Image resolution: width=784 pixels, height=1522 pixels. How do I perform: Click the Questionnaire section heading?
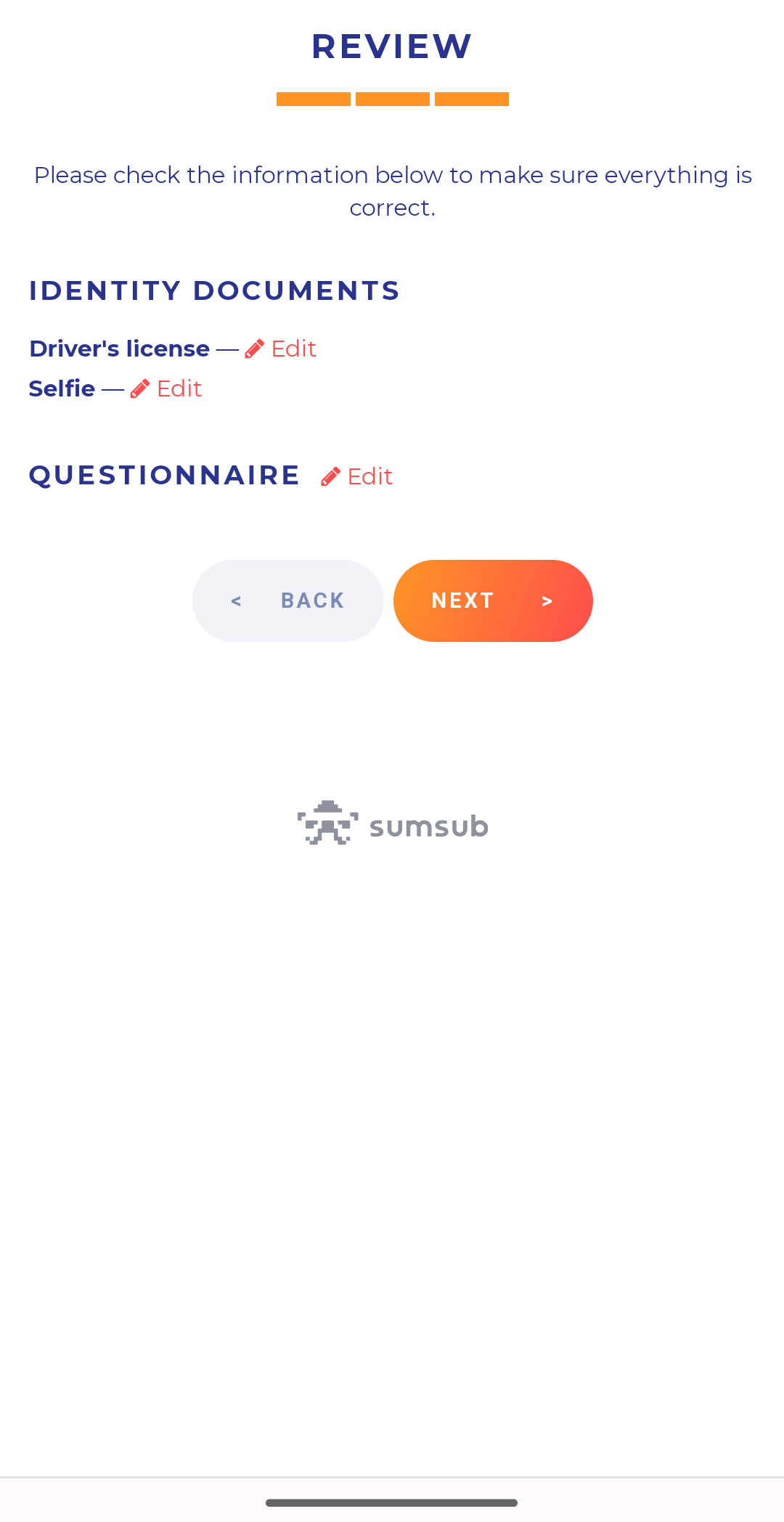click(164, 475)
